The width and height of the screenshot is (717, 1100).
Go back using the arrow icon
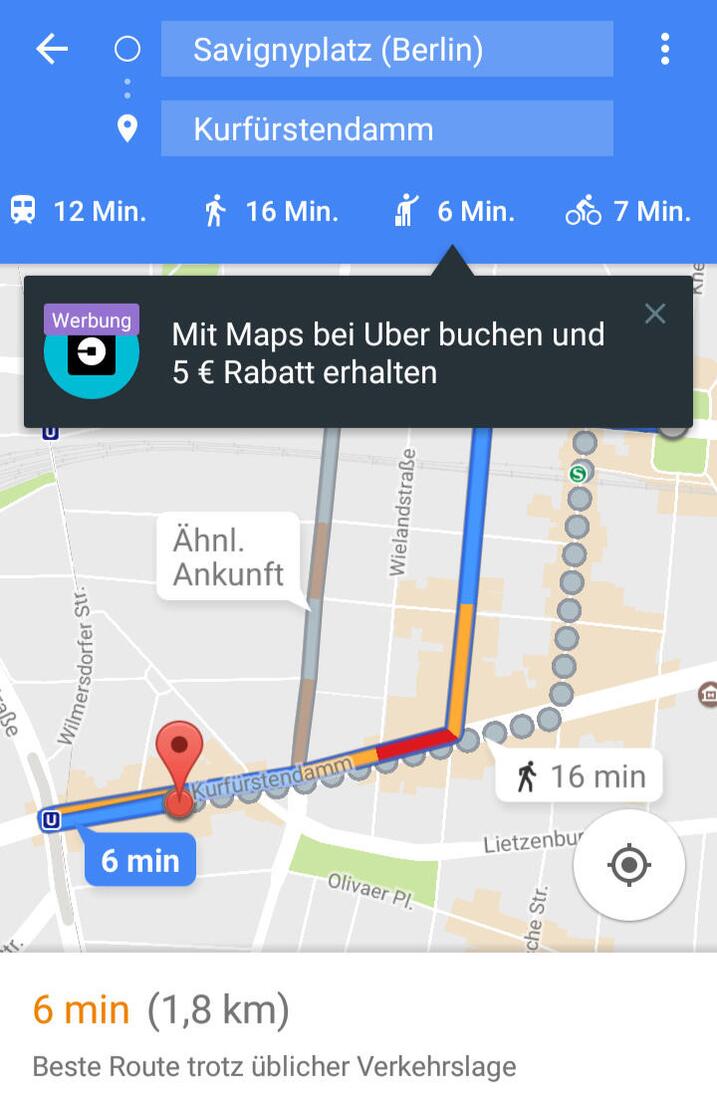(x=52, y=49)
